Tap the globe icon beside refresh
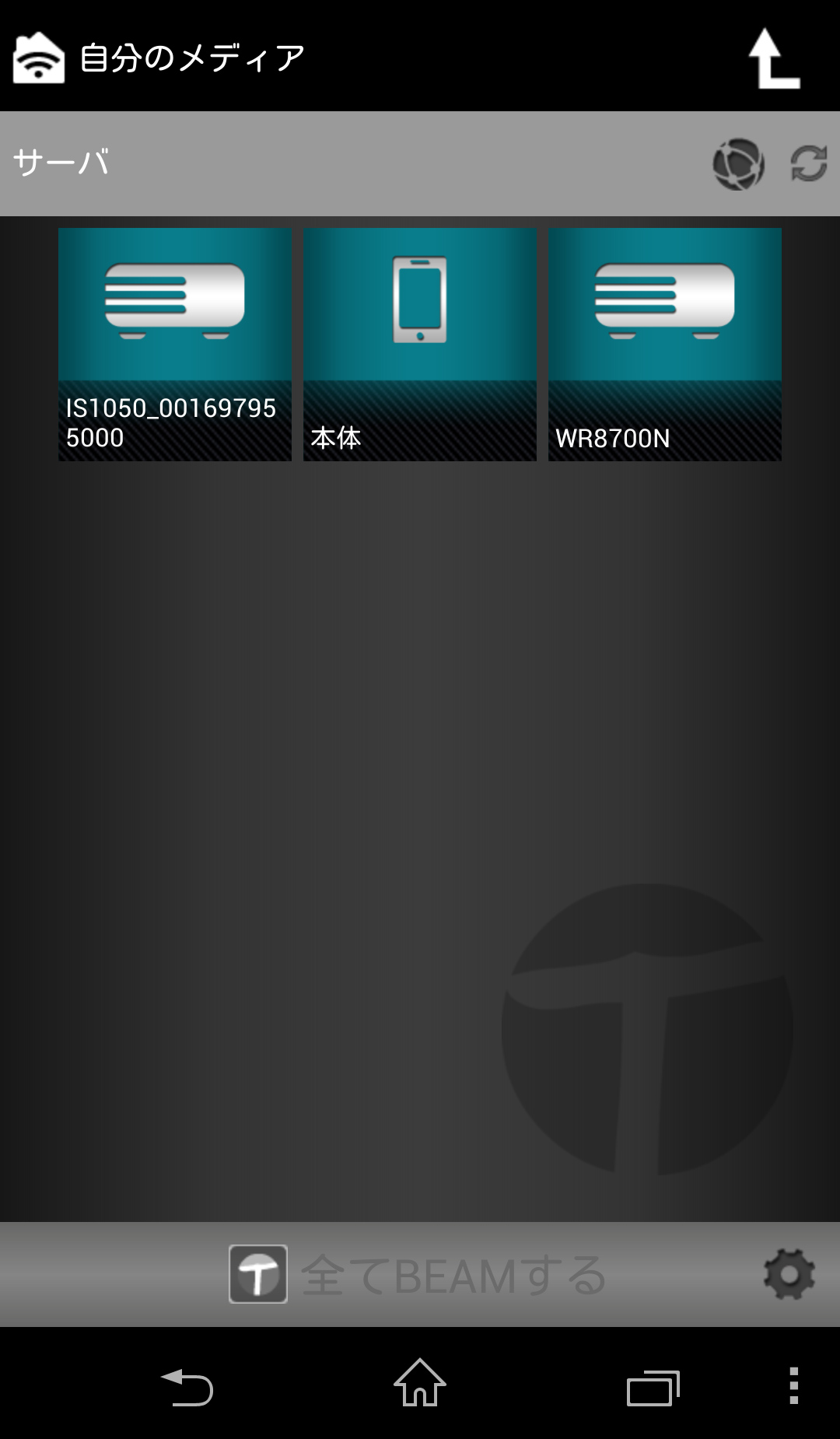Screen dimensions: 840x1439 [x=738, y=164]
